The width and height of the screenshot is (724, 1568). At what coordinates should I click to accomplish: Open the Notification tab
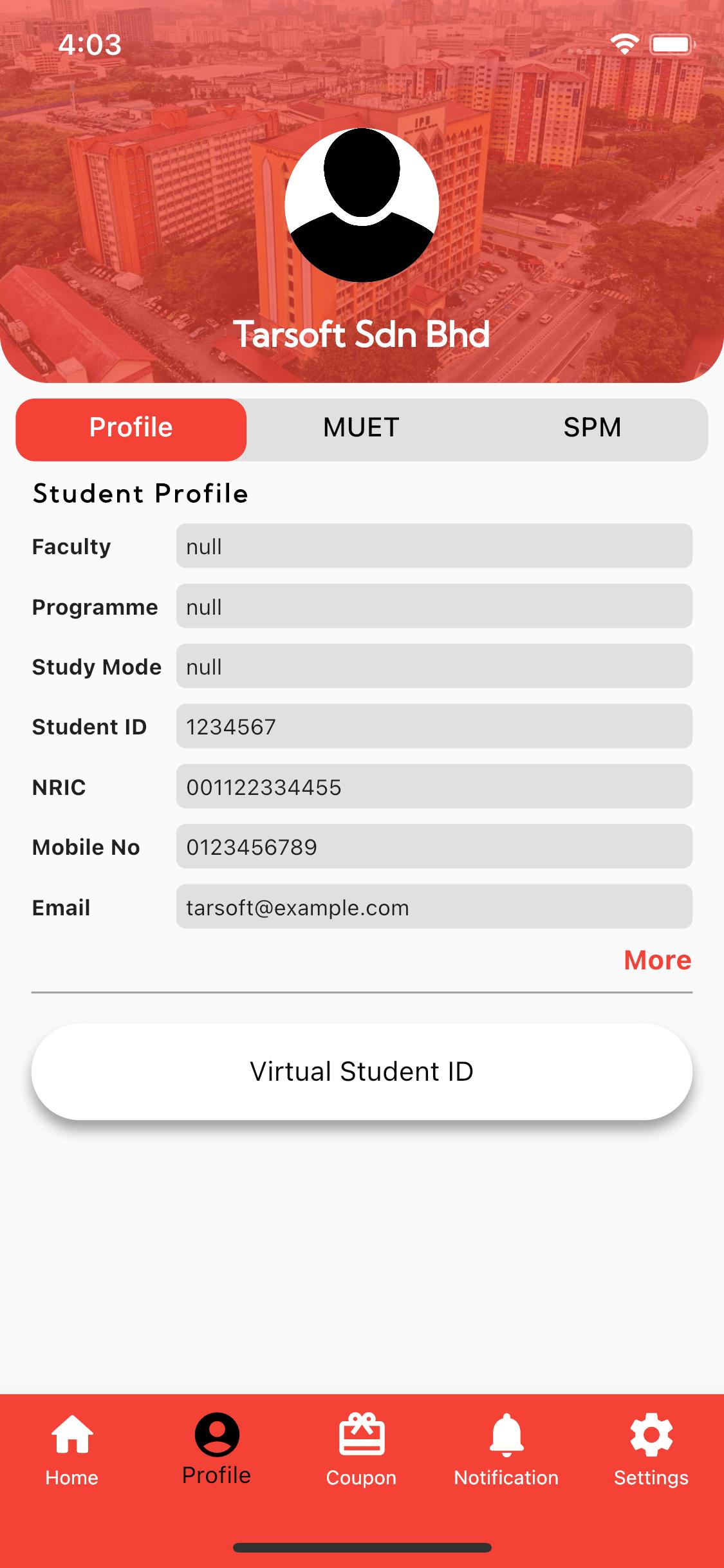coord(506,1451)
